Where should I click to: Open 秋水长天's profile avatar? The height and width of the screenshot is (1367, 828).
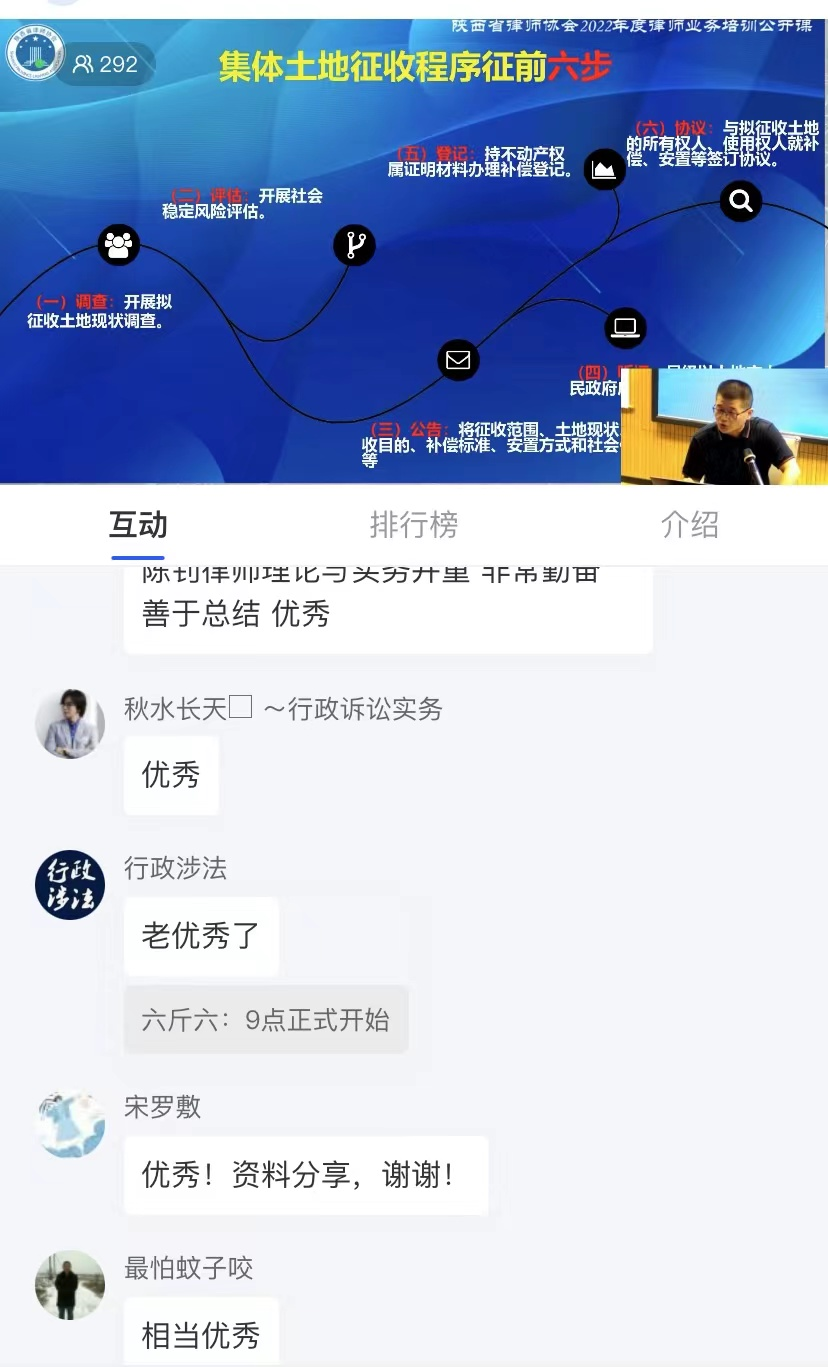[70, 723]
